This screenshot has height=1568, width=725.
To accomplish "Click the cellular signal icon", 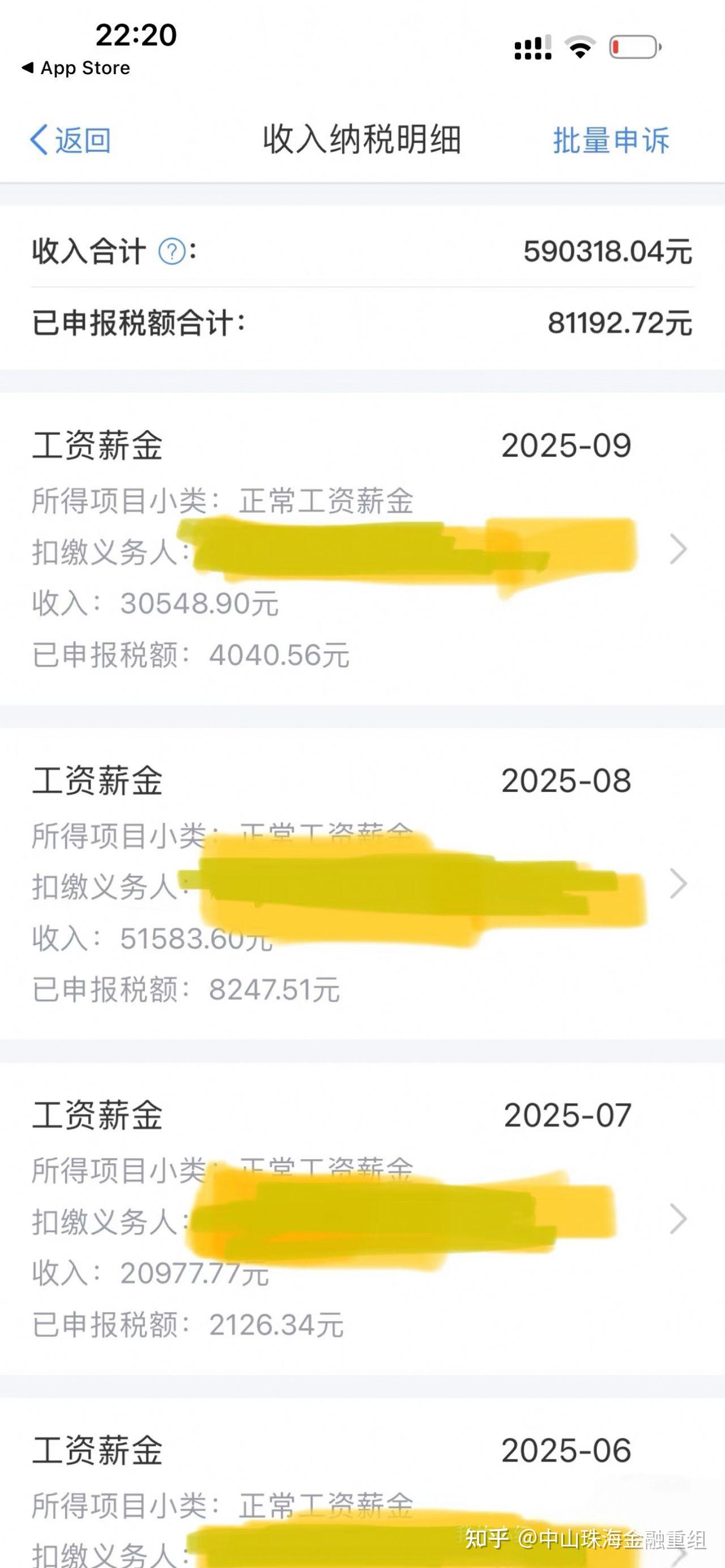I will [x=532, y=46].
